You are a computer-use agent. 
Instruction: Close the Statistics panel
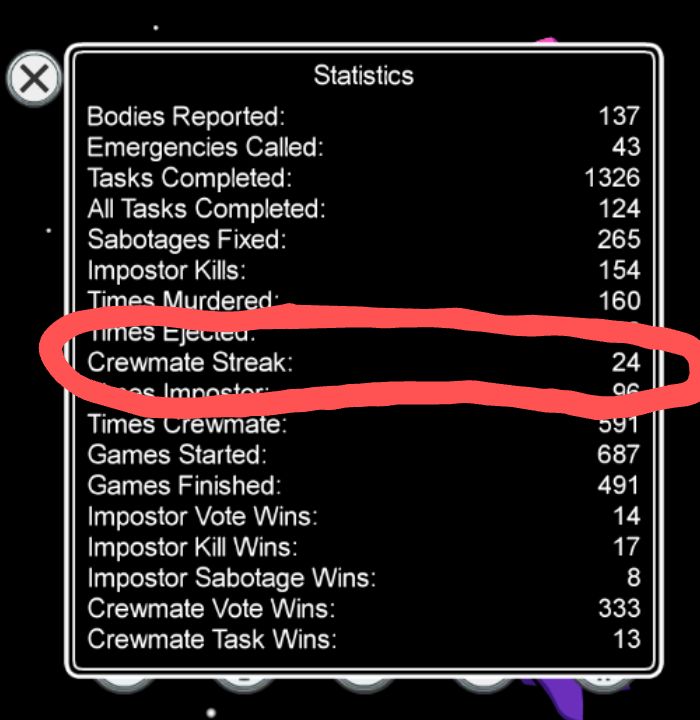34,78
